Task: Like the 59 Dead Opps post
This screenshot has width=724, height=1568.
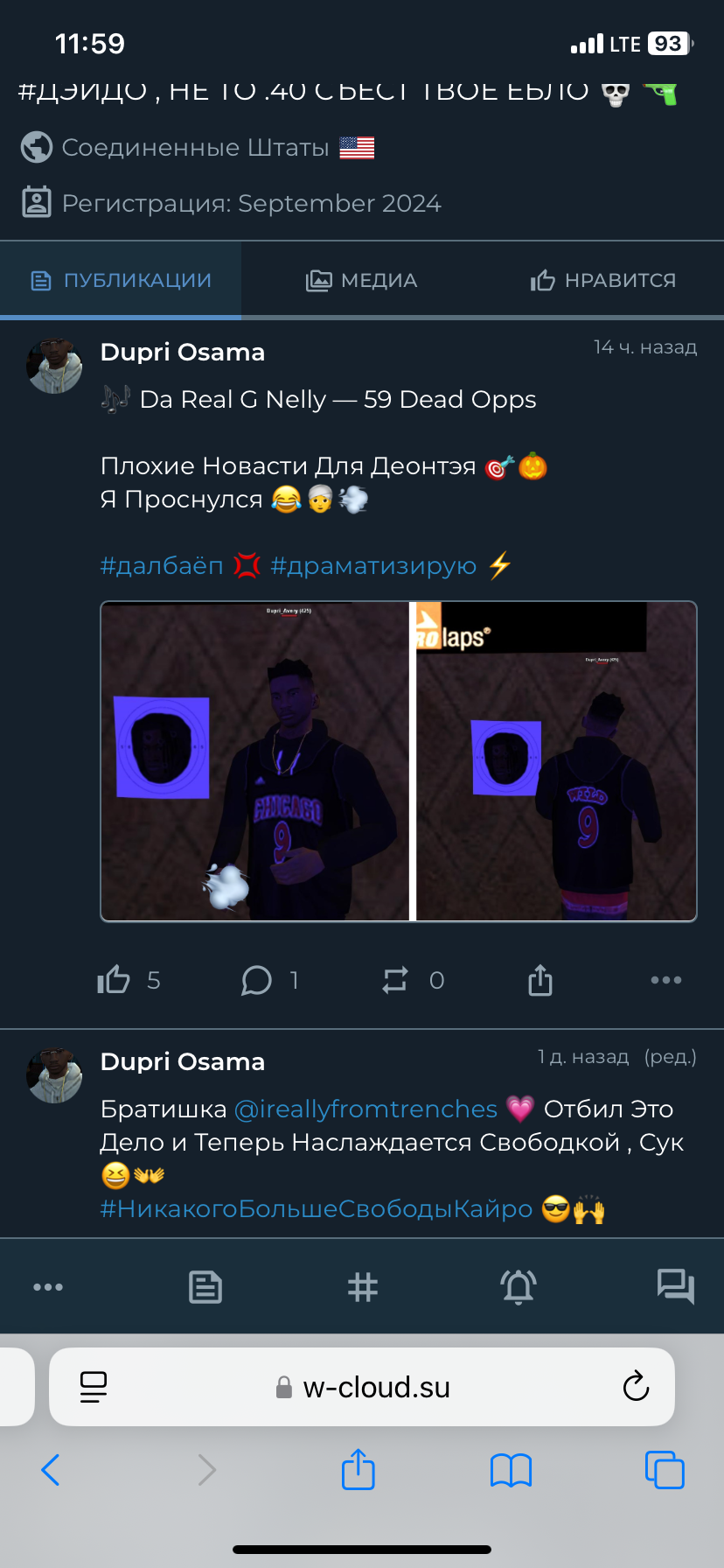Action: click(x=114, y=980)
